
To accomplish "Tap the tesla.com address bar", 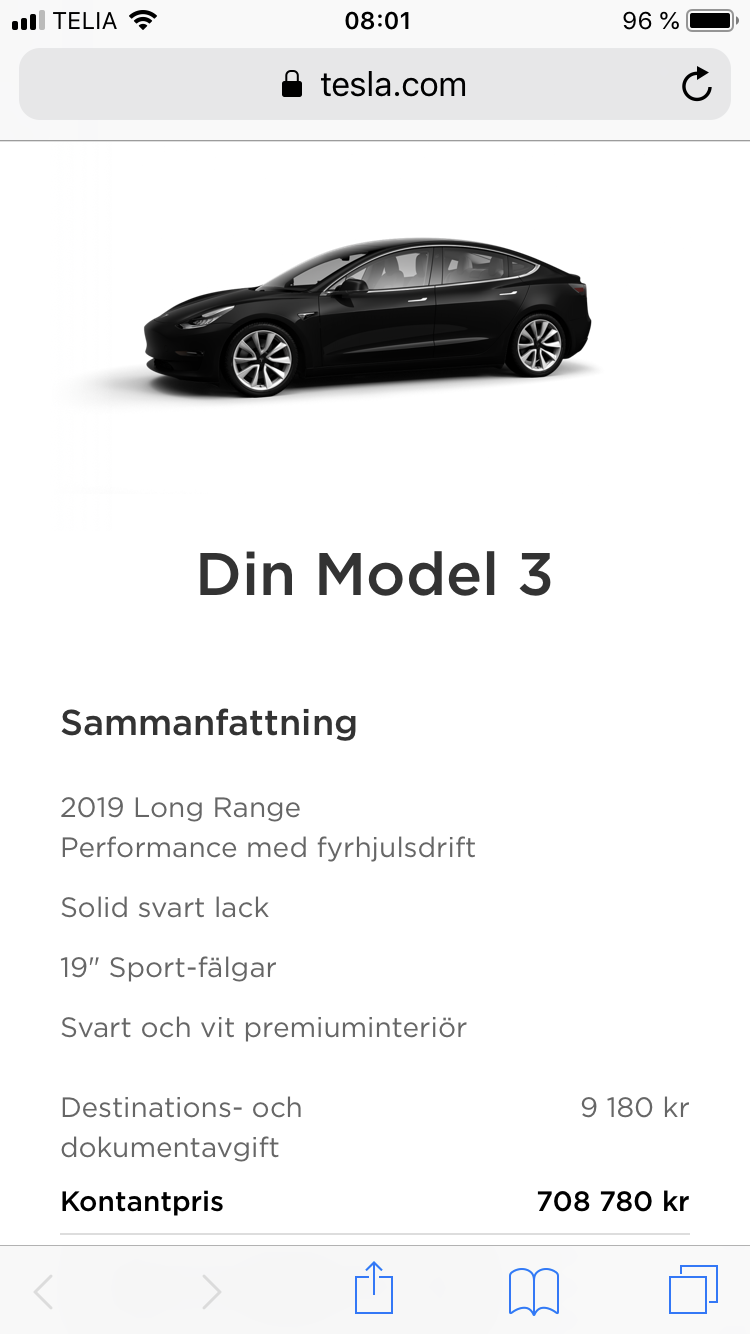I will (375, 85).
